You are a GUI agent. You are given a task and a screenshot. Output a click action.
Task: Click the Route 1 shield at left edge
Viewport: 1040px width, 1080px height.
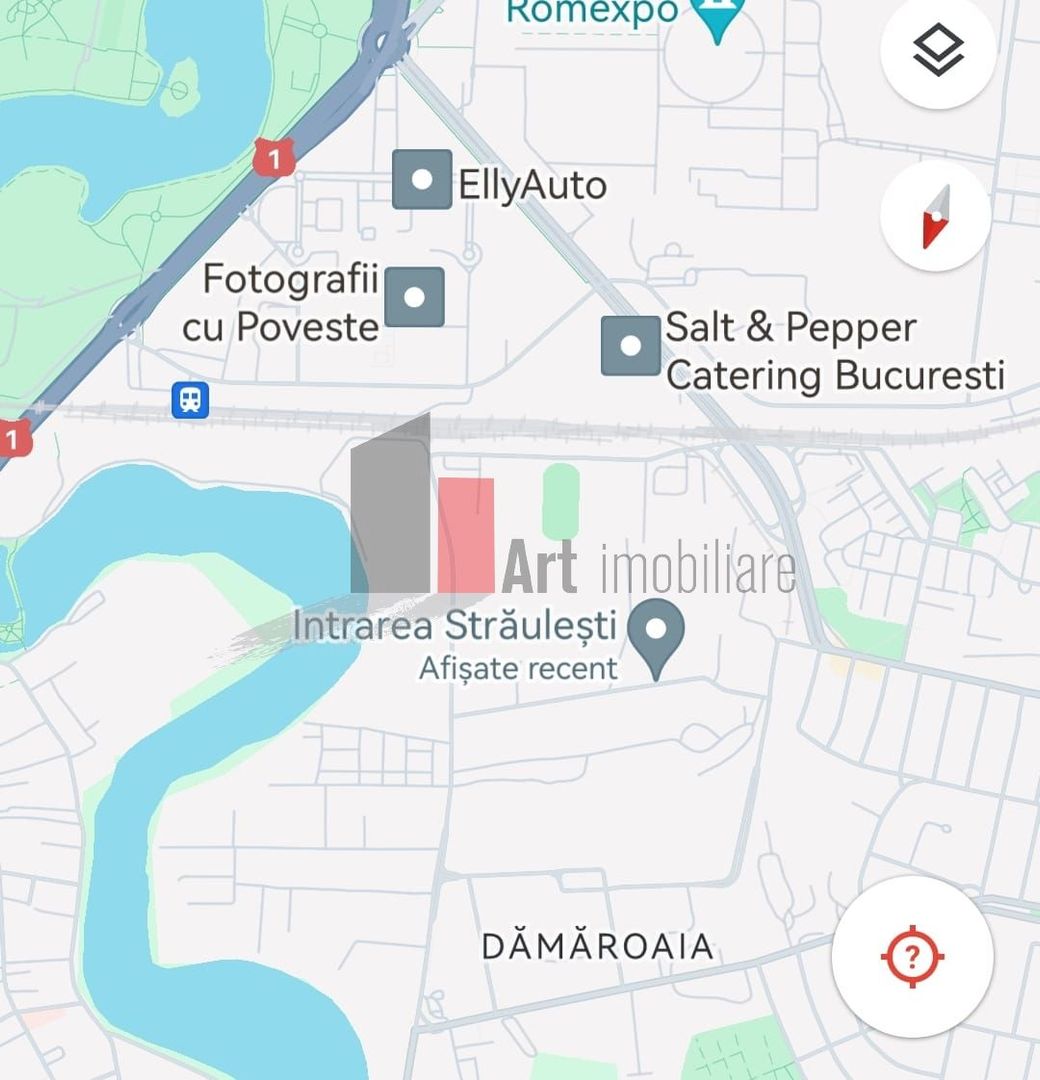(12, 436)
